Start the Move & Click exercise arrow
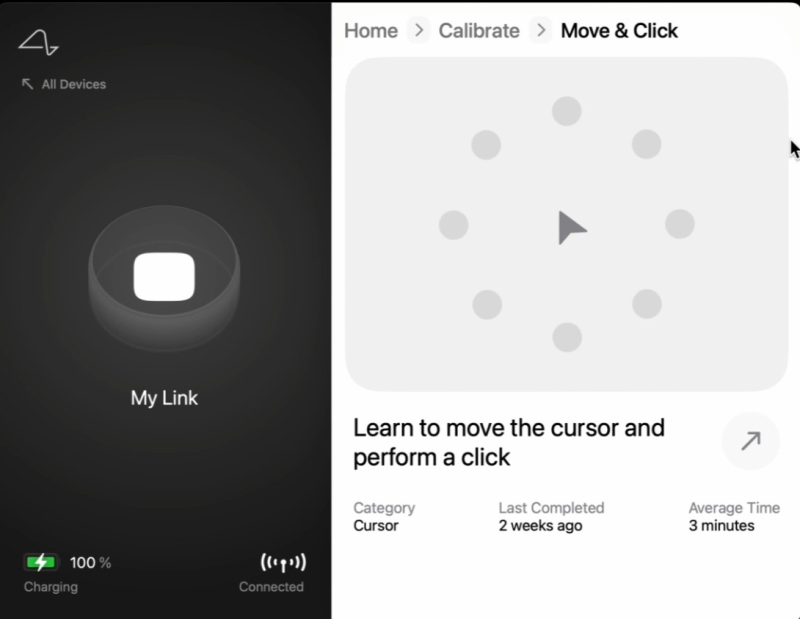This screenshot has width=800, height=619. point(750,441)
